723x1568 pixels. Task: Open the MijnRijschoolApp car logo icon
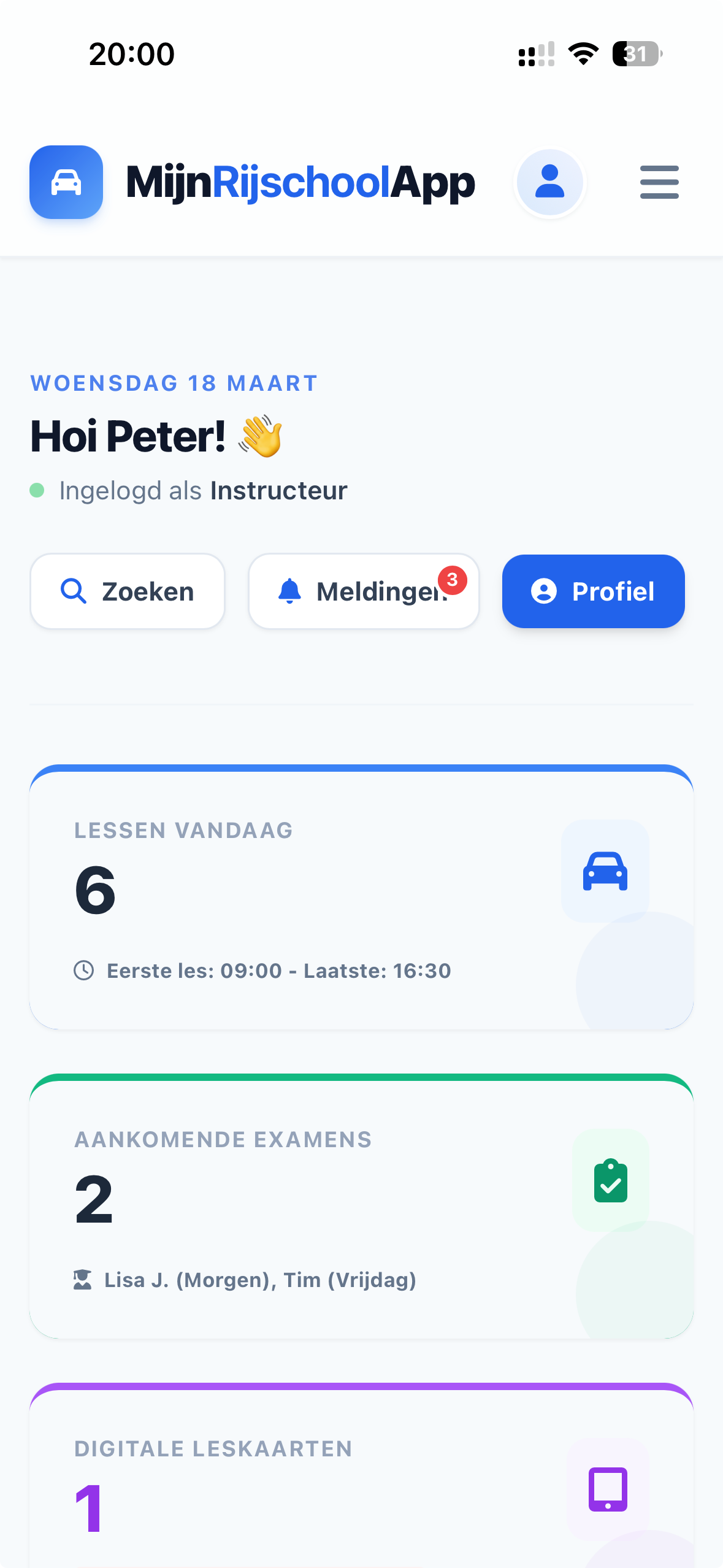[66, 182]
